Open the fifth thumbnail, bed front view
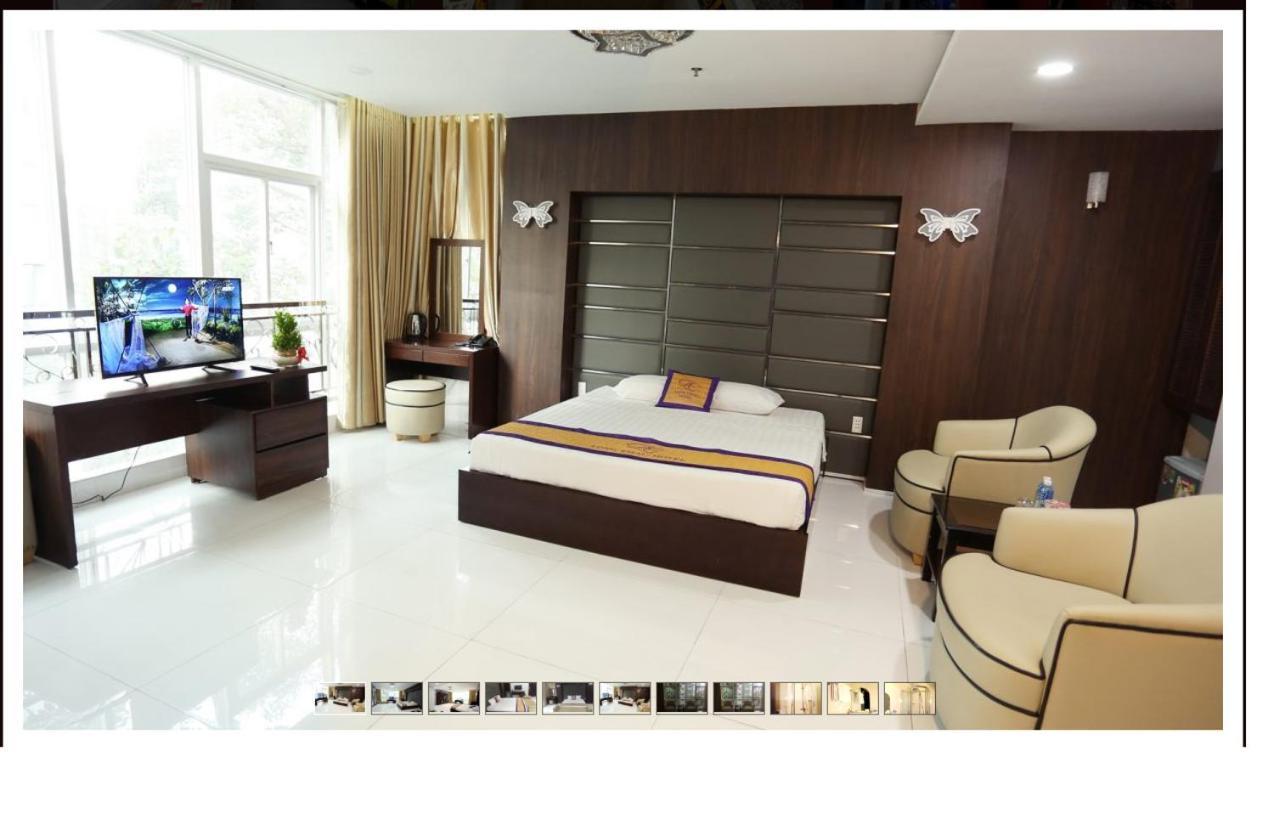 [568, 698]
